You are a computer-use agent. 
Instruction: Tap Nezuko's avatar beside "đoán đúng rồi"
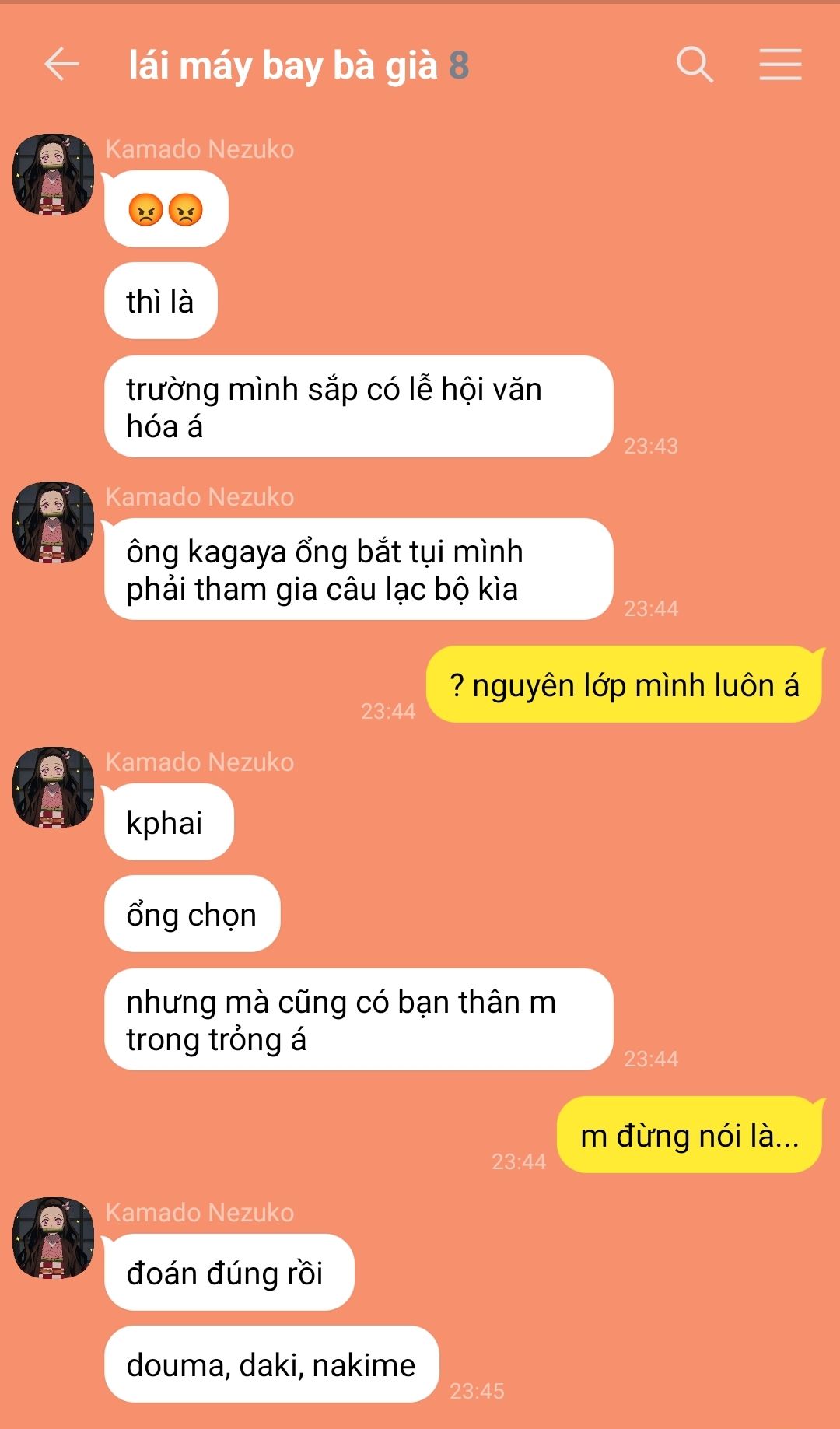(x=53, y=1238)
